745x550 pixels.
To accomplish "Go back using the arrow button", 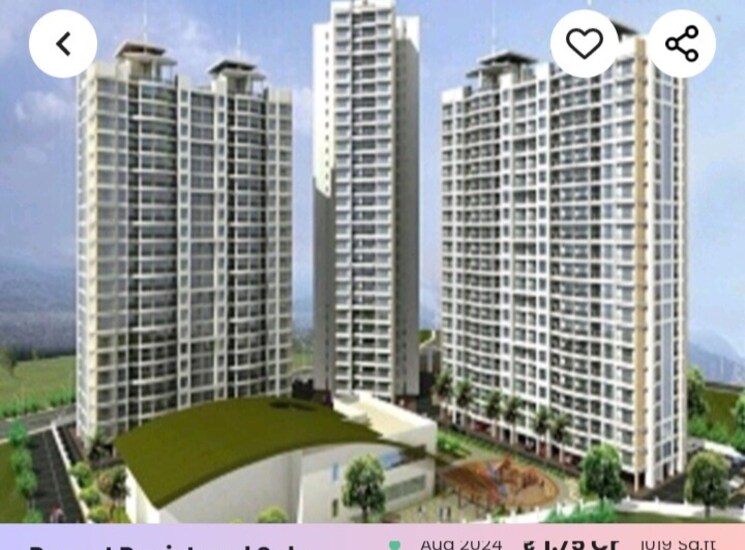I will pos(63,44).
